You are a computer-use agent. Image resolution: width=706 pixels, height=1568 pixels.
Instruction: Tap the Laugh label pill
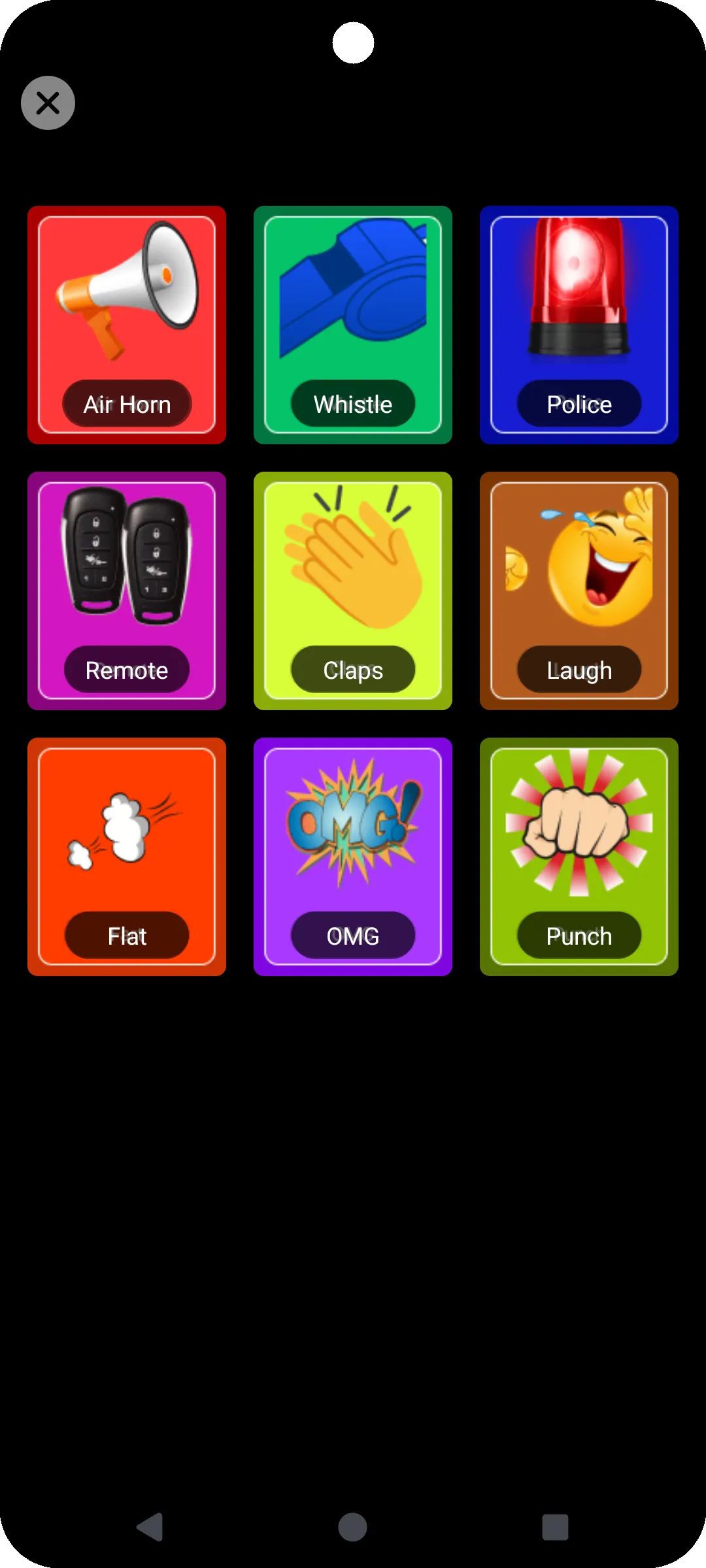pyautogui.click(x=579, y=670)
